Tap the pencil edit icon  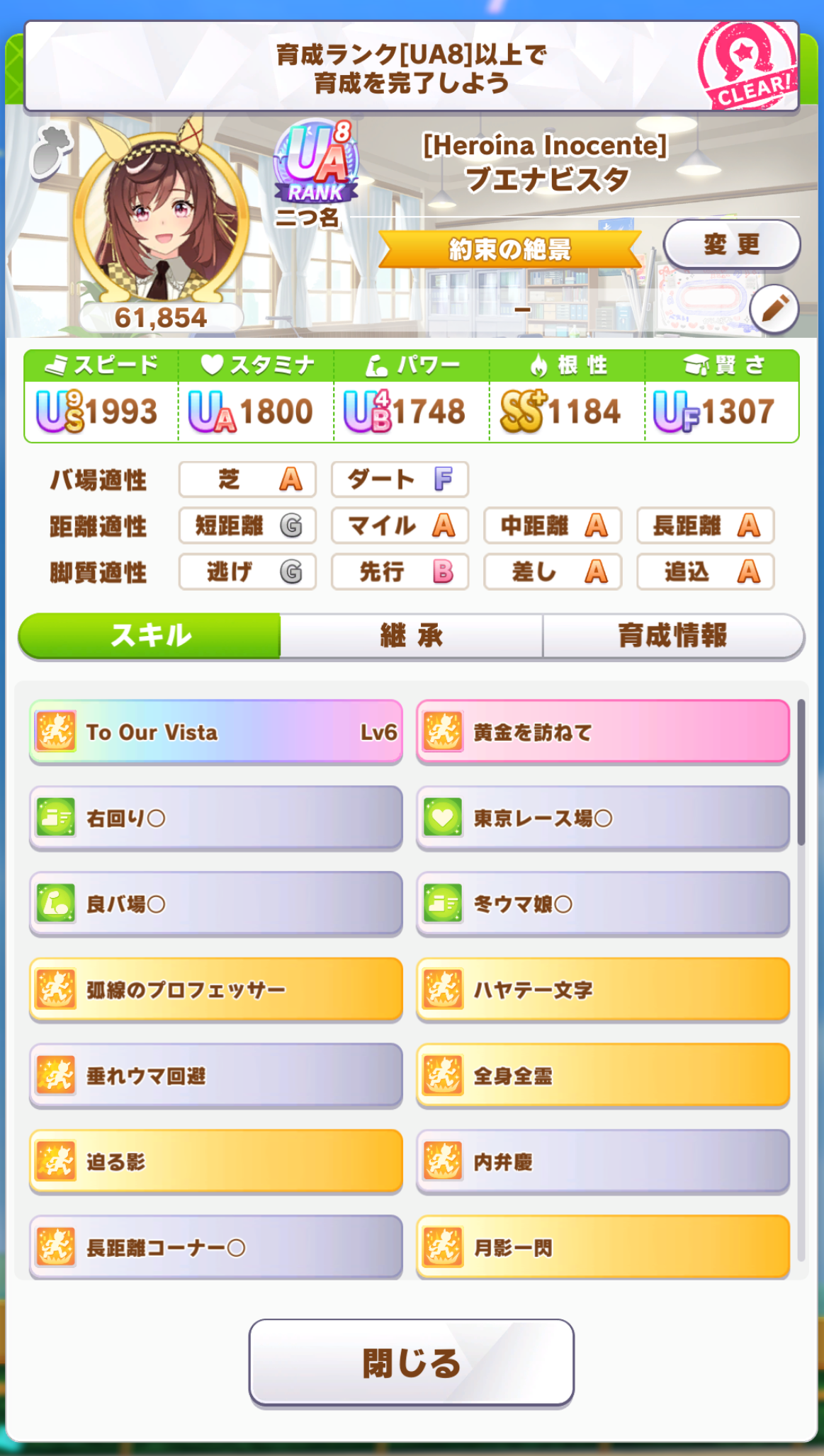click(774, 309)
